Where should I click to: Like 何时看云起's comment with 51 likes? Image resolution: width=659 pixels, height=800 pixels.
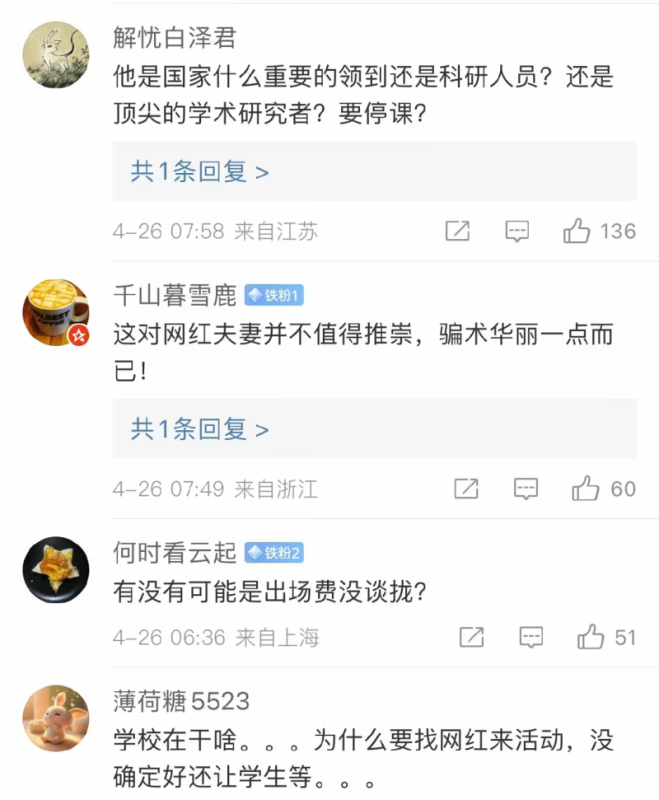[590, 637]
